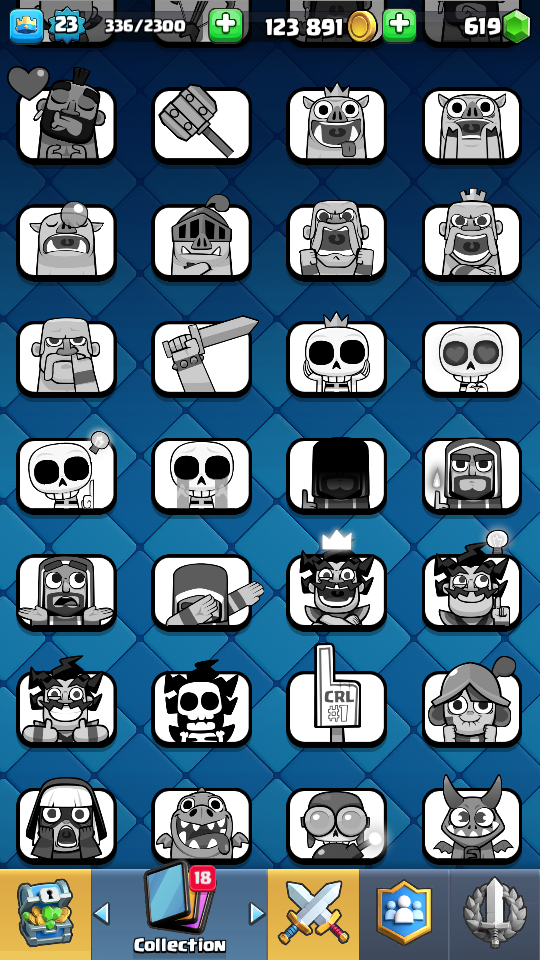Pick the CRL #1 foam finger emote

tap(337, 707)
